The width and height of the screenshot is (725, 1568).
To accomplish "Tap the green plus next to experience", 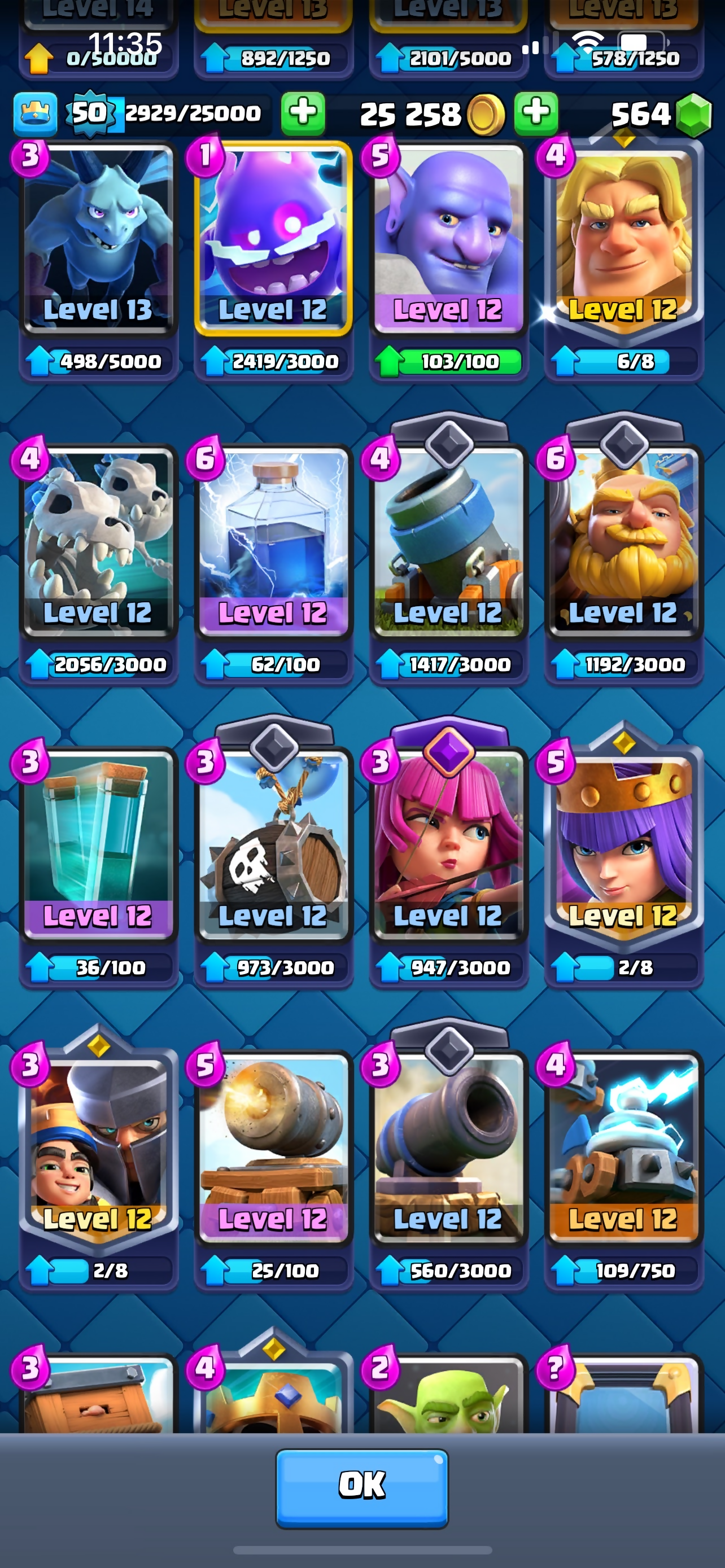I will (303, 114).
